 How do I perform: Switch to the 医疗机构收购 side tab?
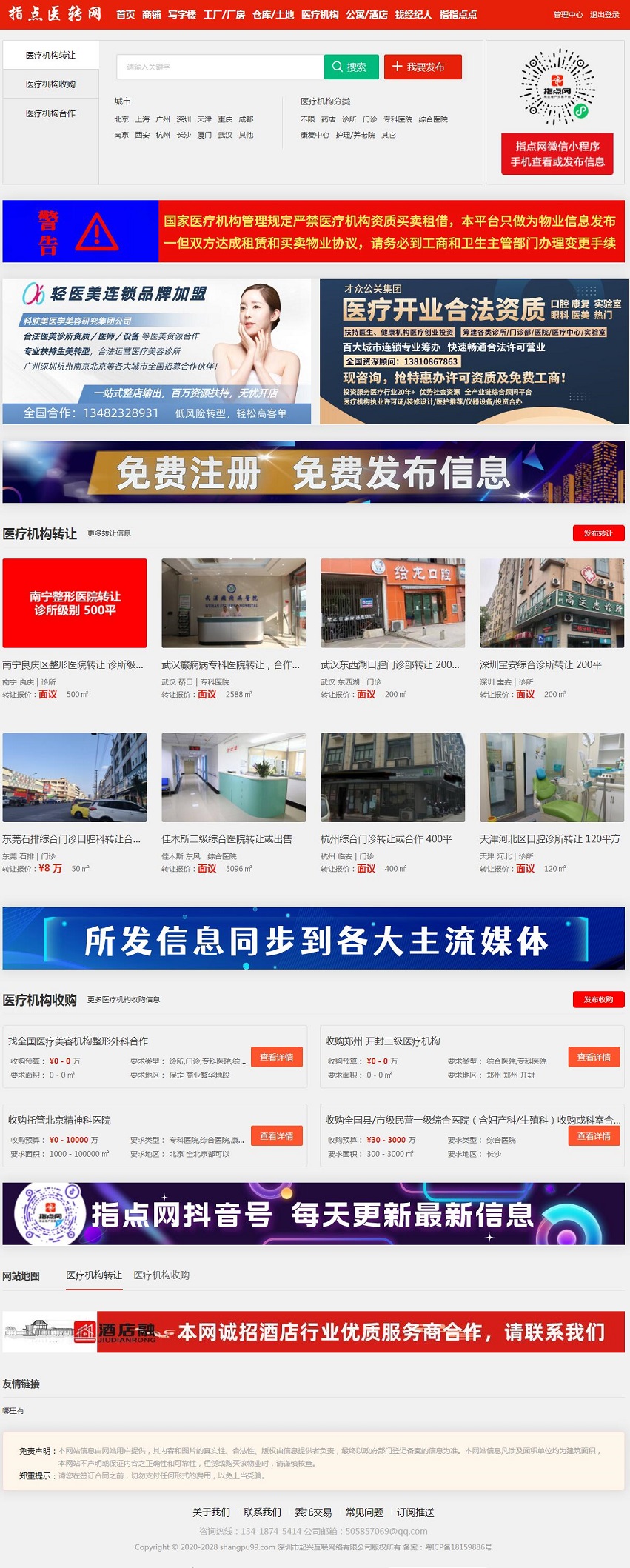point(50,84)
